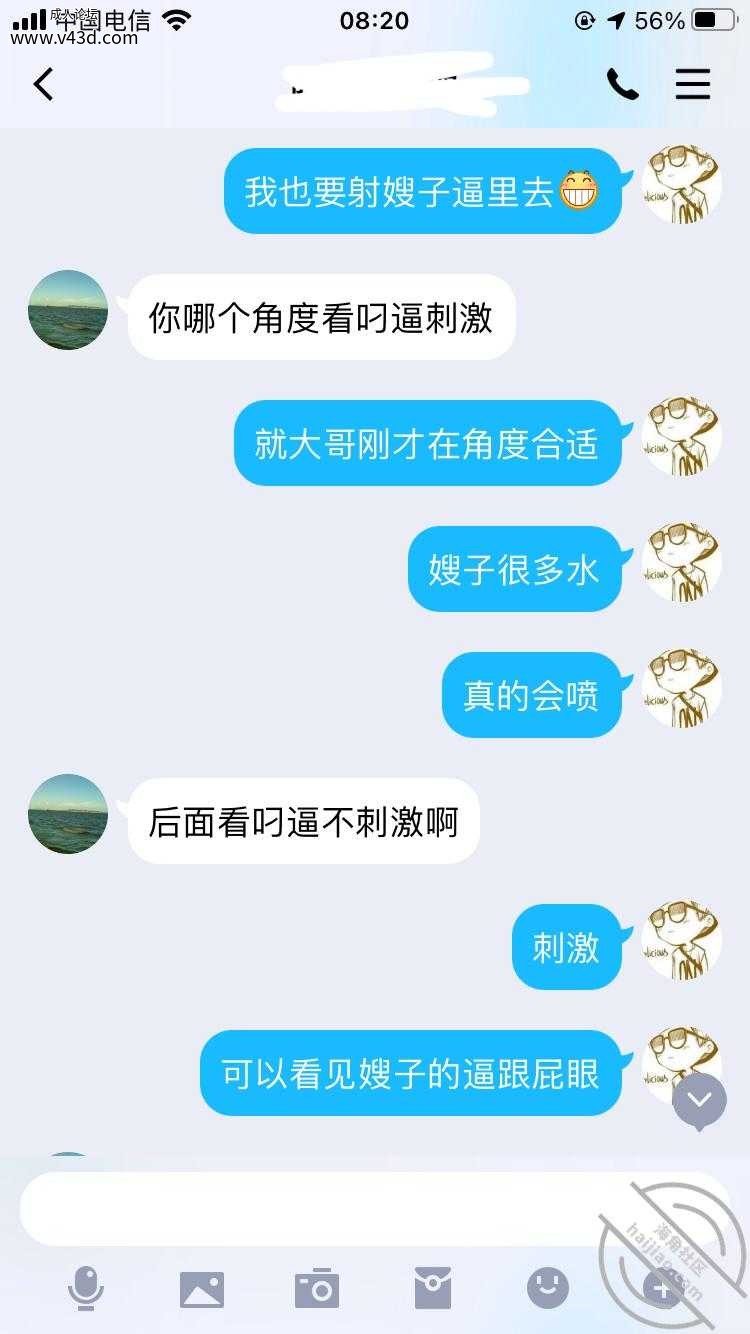This screenshot has width=750, height=1334.
Task: Focus the message input box
Action: tap(375, 1209)
